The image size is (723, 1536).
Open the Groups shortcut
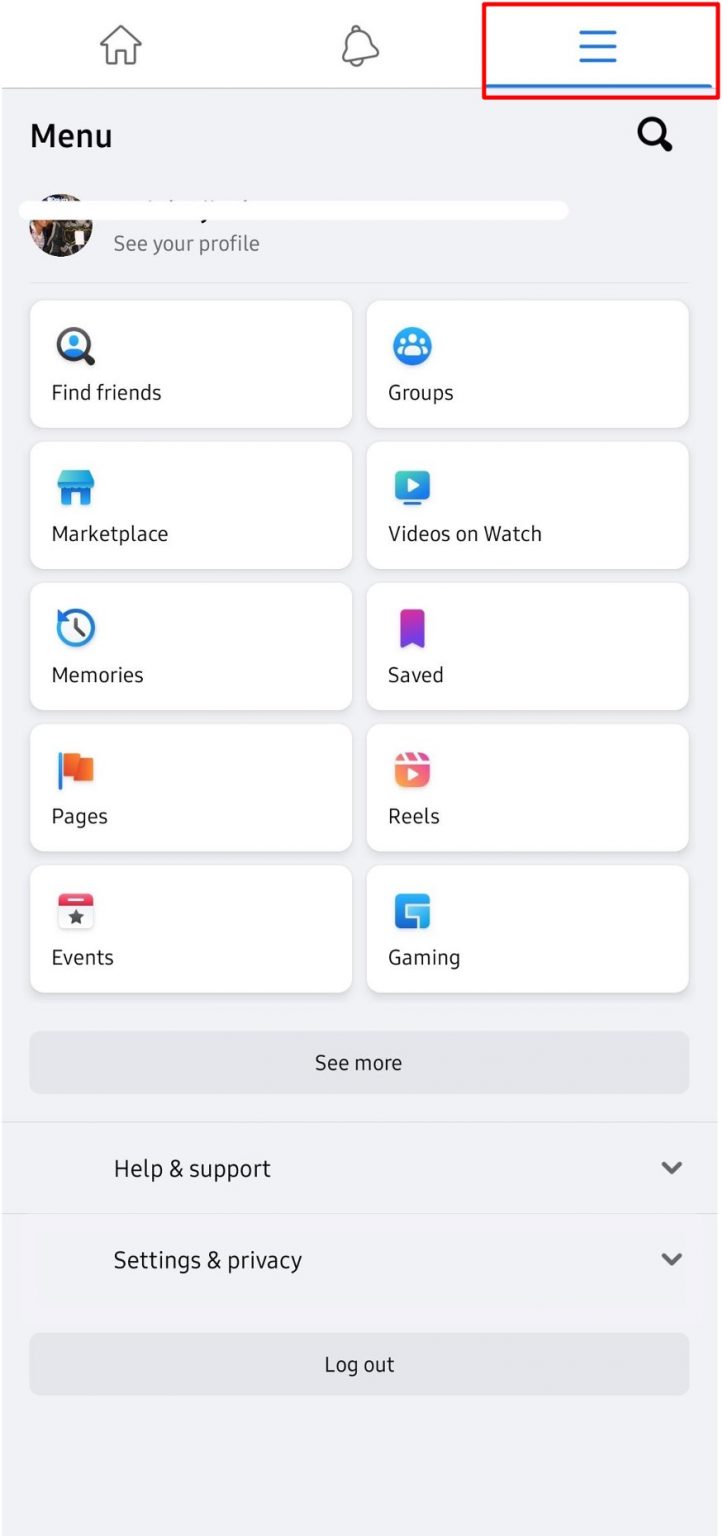coord(527,365)
